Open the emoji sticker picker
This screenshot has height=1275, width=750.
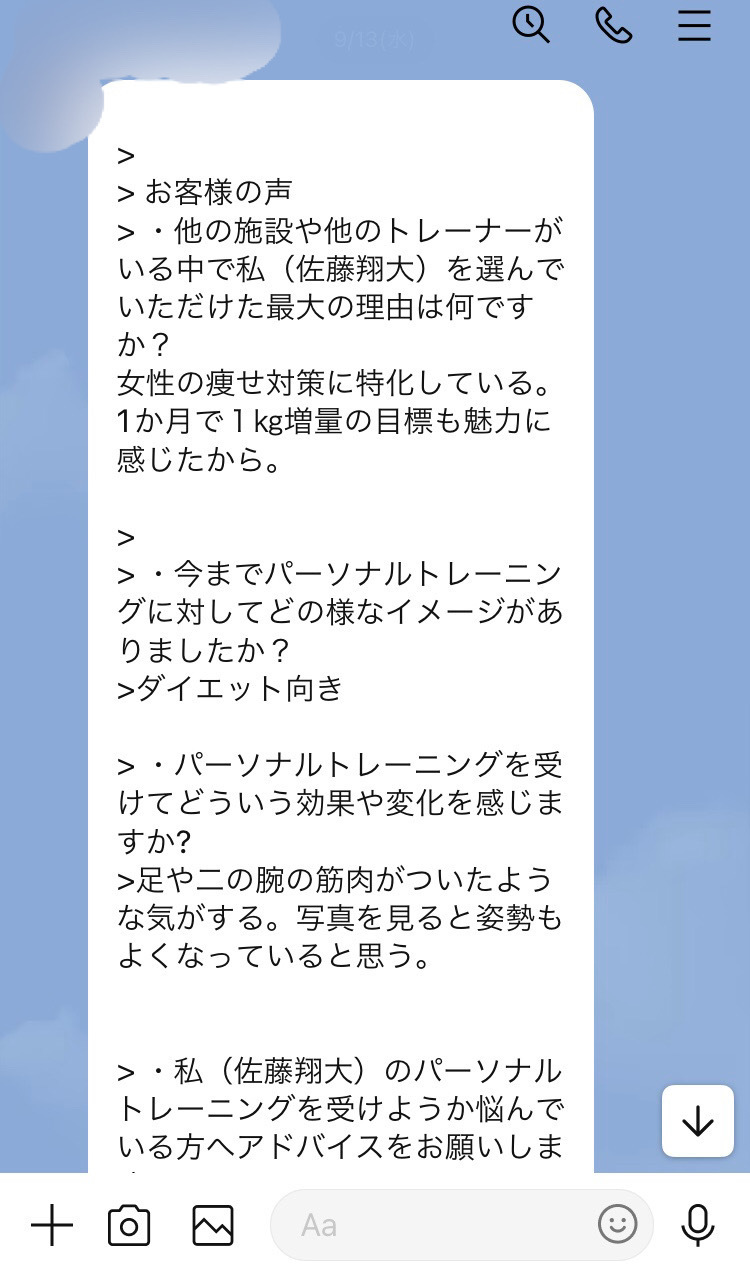pos(617,1225)
